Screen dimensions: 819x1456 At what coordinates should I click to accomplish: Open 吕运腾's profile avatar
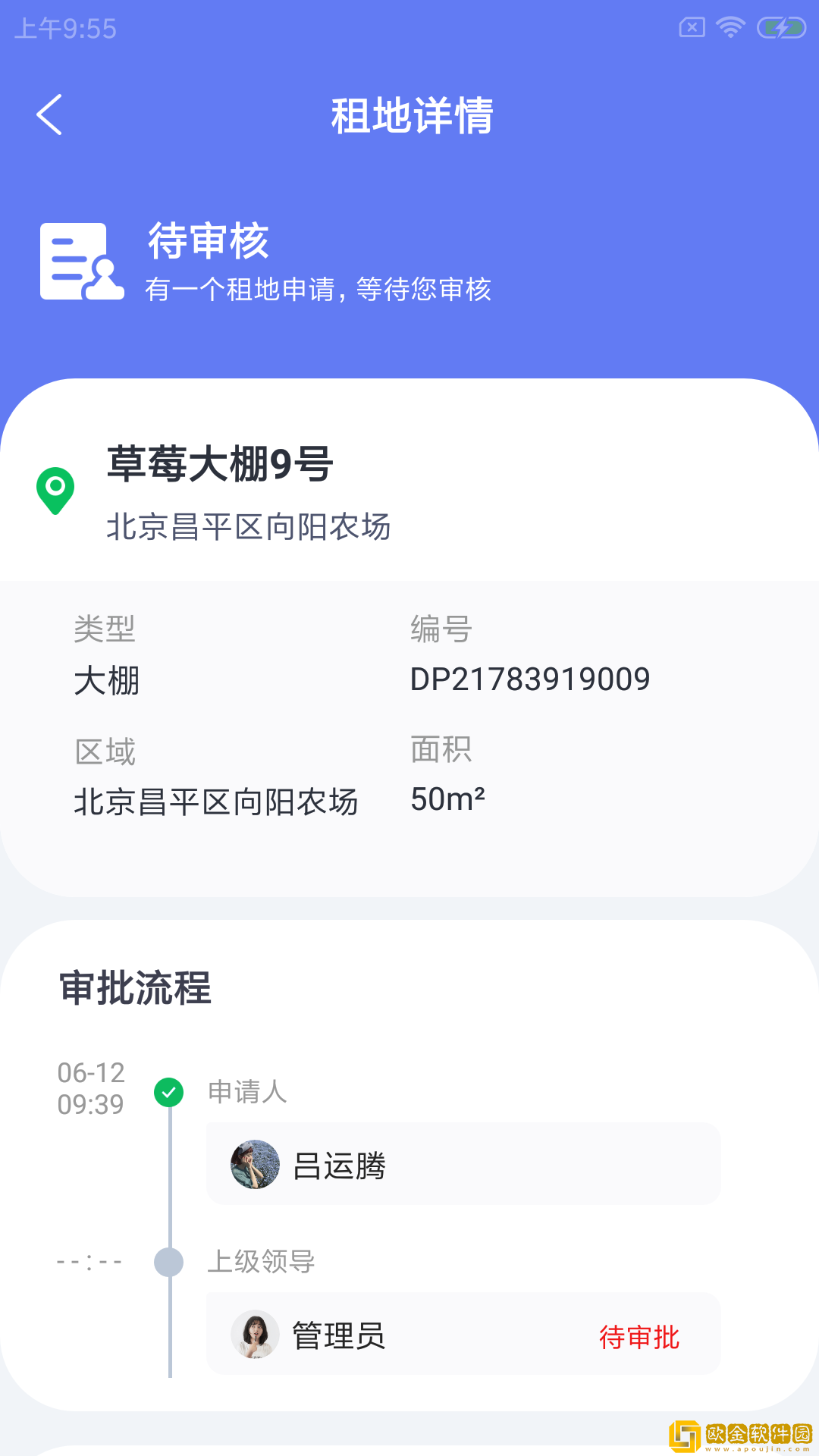pyautogui.click(x=254, y=1163)
